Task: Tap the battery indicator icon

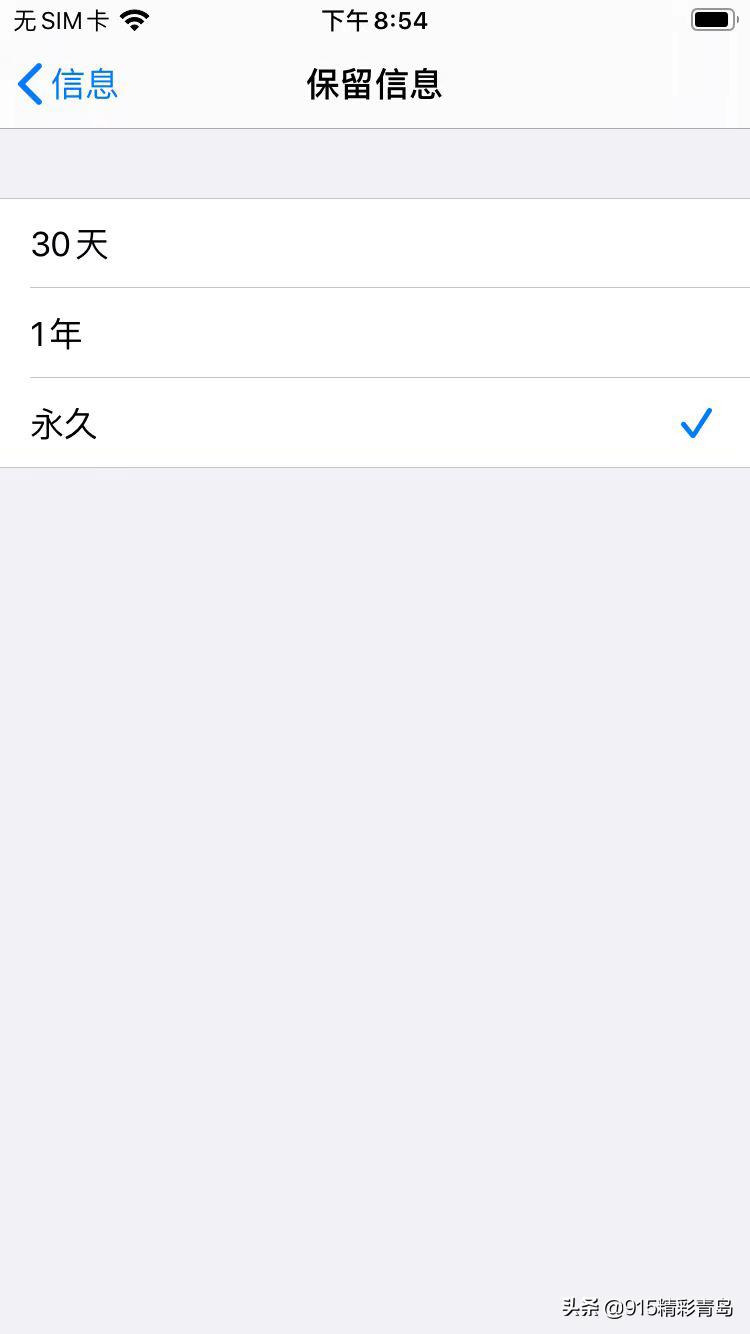Action: coord(712,18)
